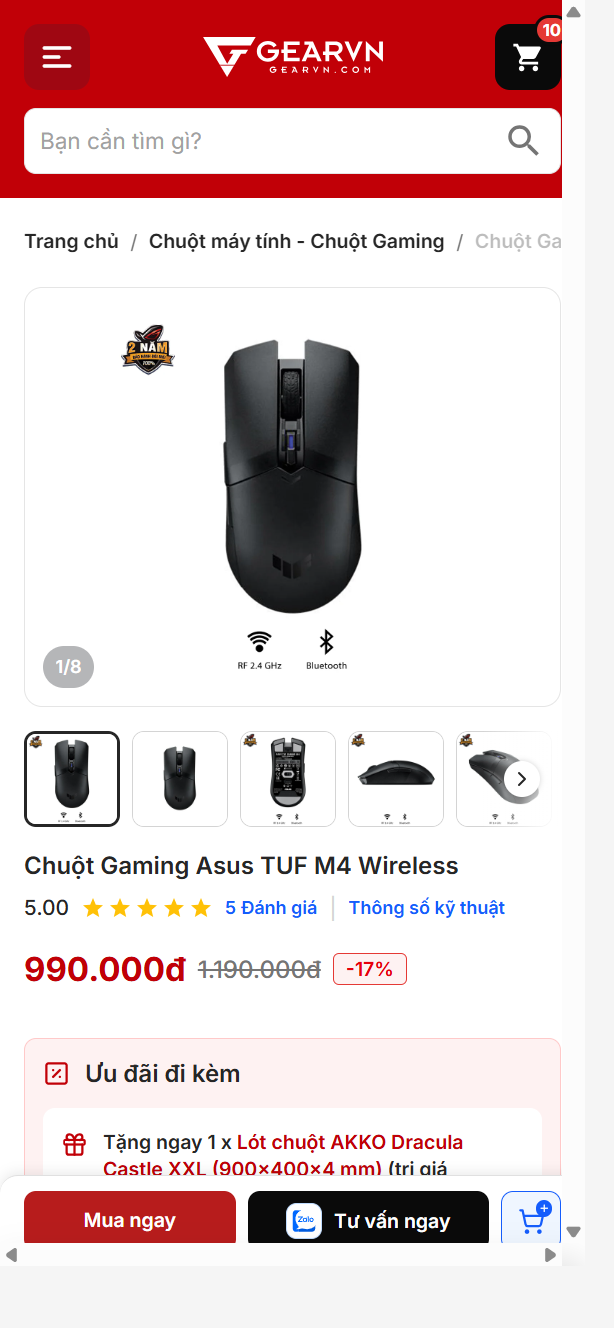Add product to cart with the cart-plus icon
The image size is (614, 1328).
click(531, 1220)
